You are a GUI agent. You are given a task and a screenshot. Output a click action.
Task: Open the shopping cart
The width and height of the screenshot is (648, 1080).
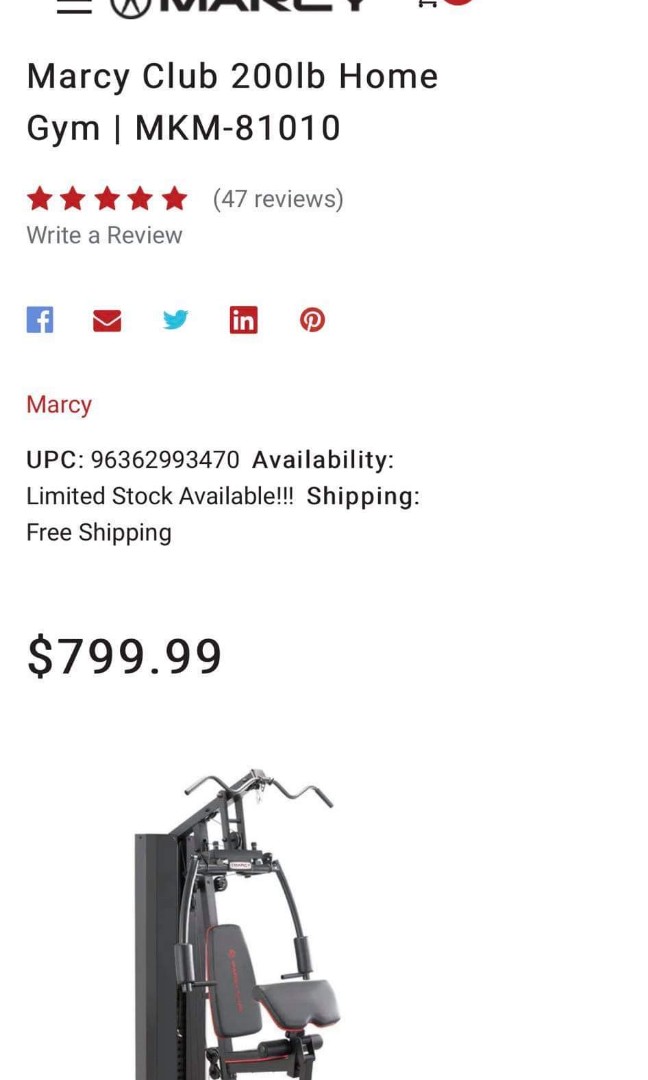click(428, 3)
